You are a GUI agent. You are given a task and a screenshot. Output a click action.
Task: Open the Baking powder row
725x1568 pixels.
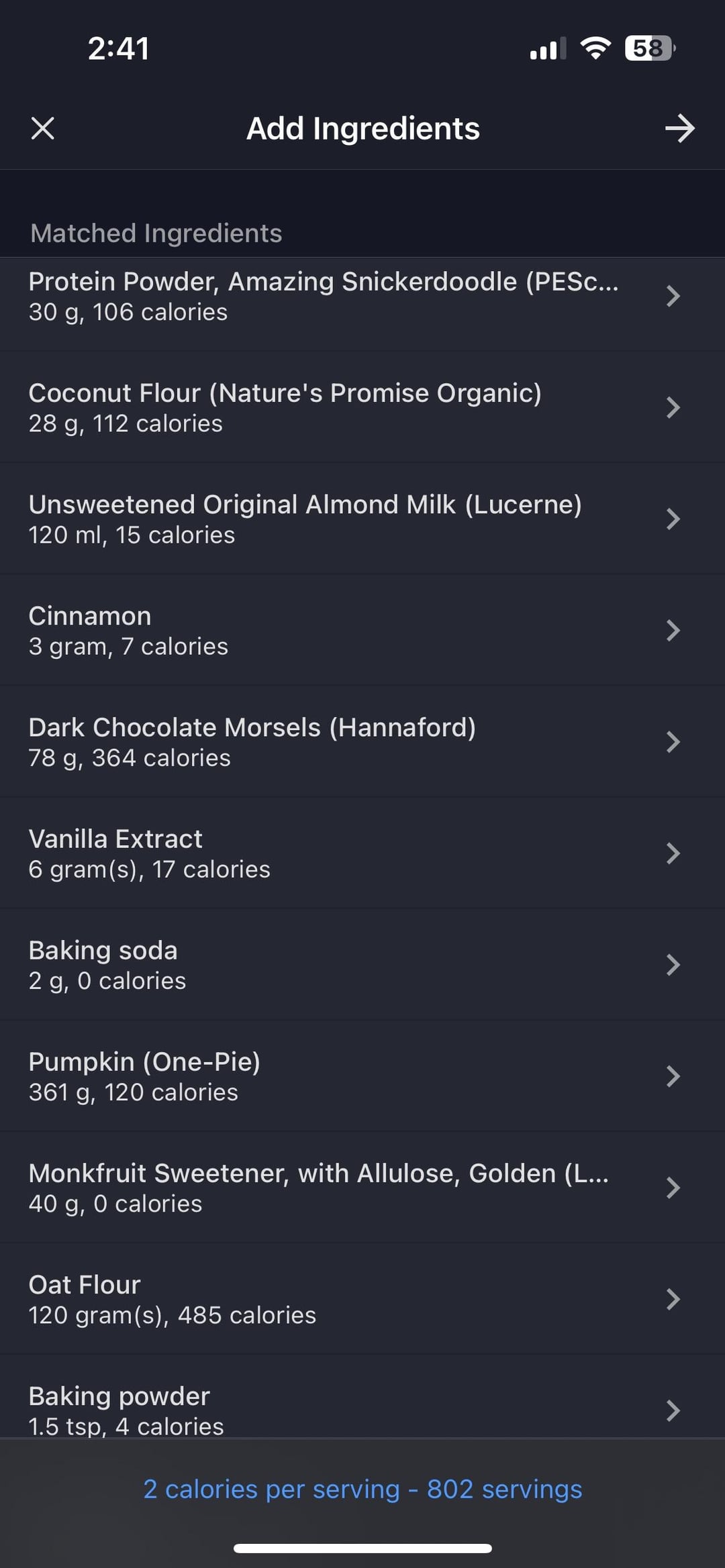click(x=362, y=1396)
